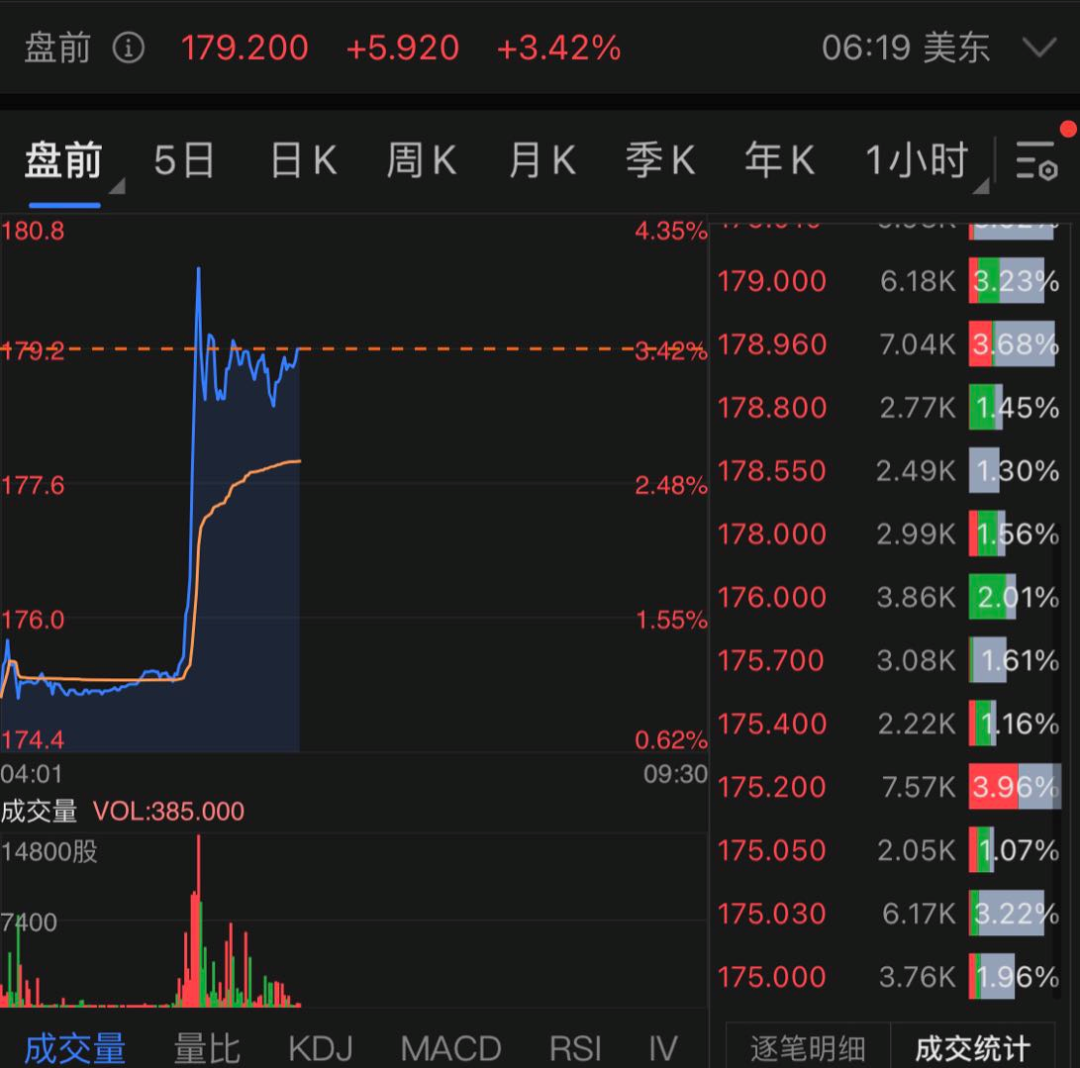Show the KDJ indicator

click(x=320, y=1047)
